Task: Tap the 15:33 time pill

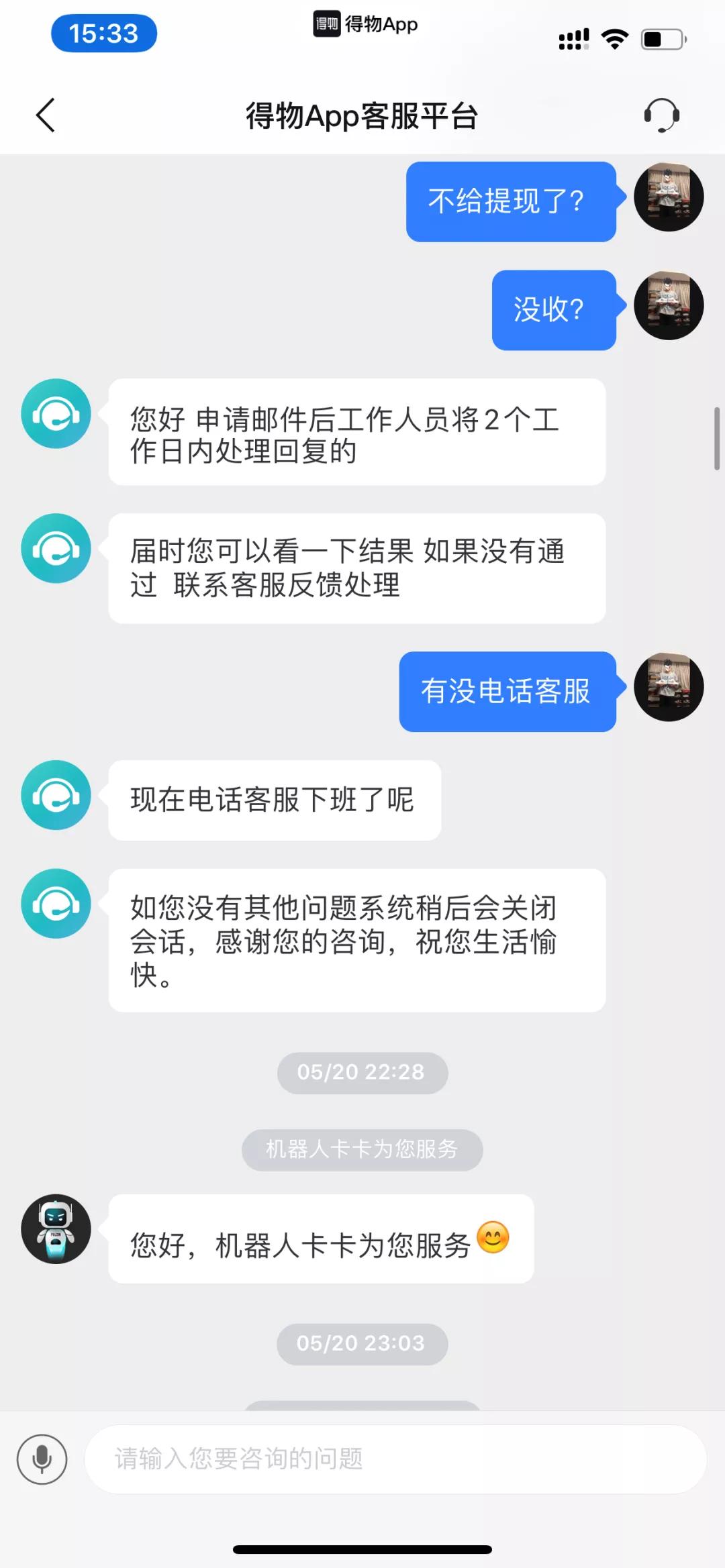Action: click(x=104, y=34)
